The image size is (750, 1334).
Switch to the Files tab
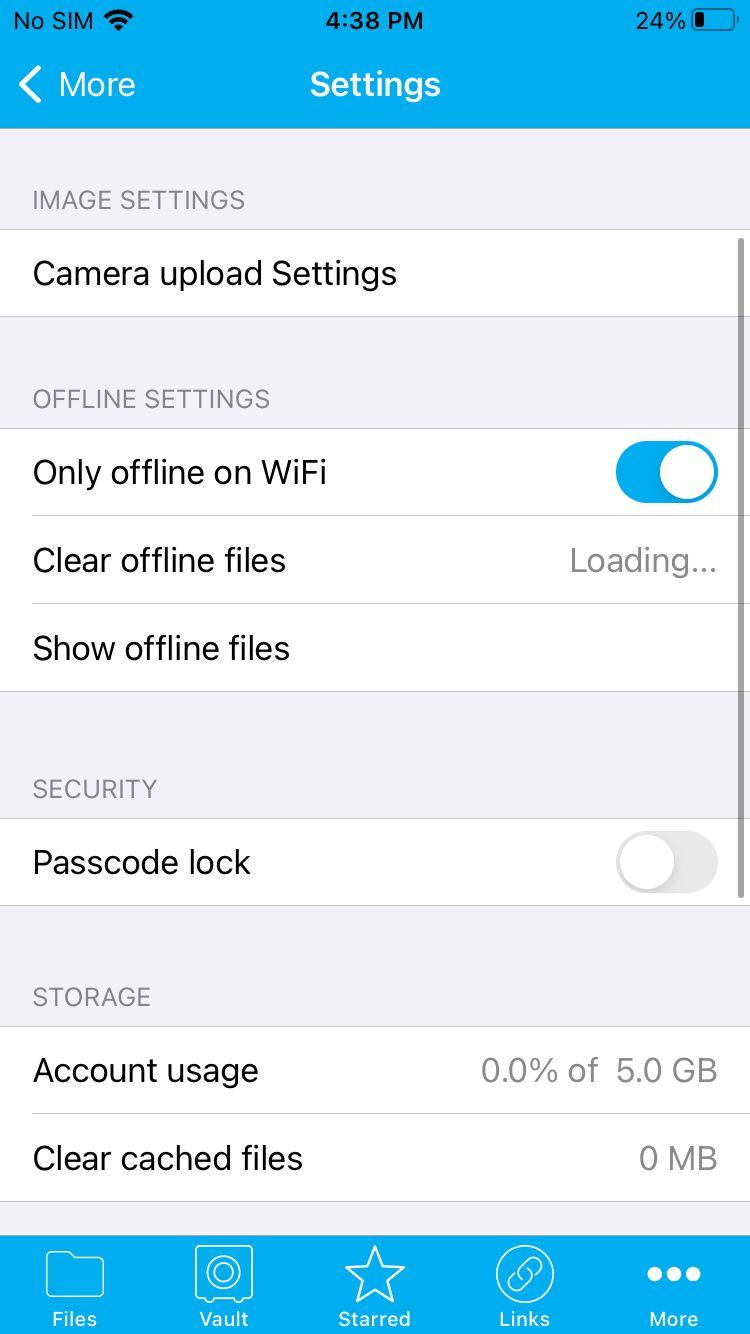[x=75, y=1286]
